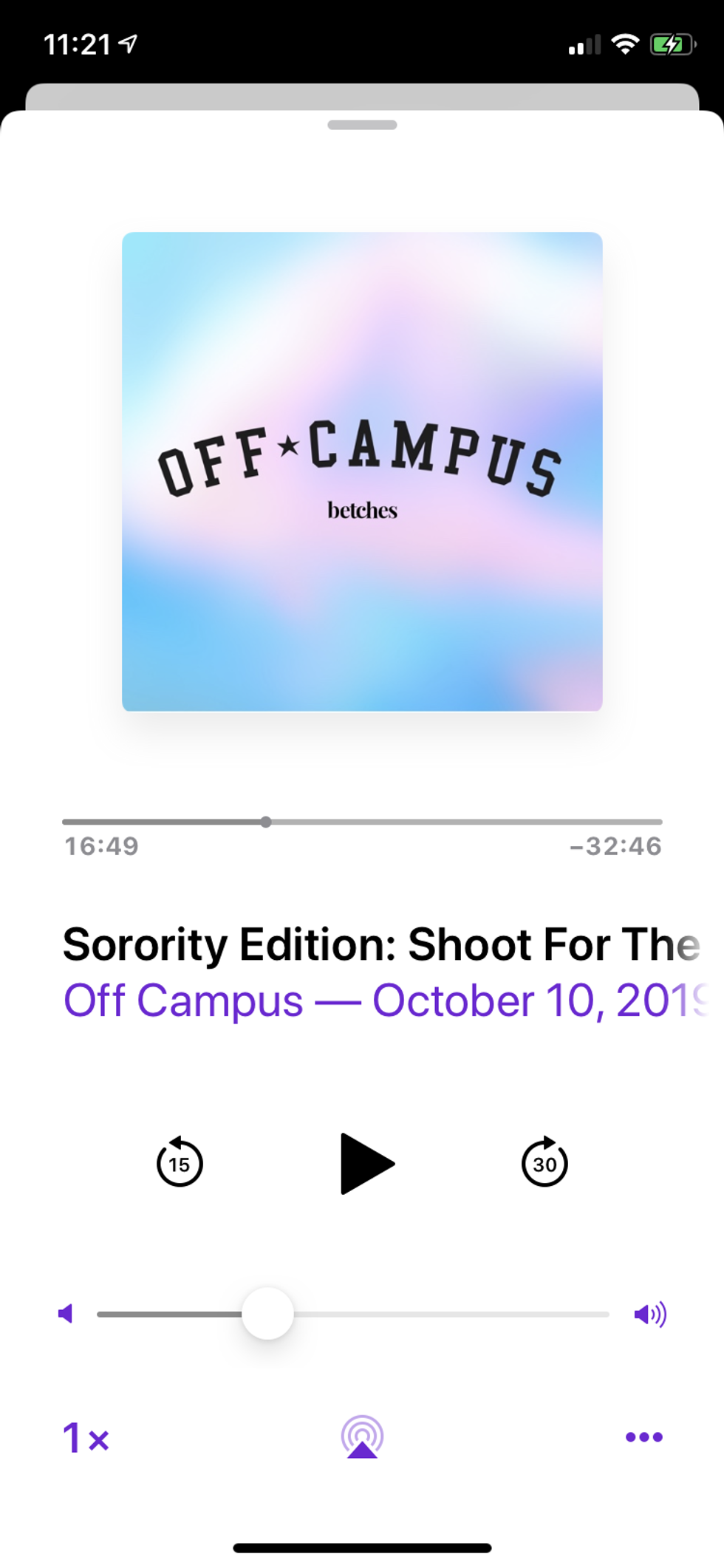Skip forward 30 seconds
Image resolution: width=724 pixels, height=1568 pixels.
(544, 1163)
